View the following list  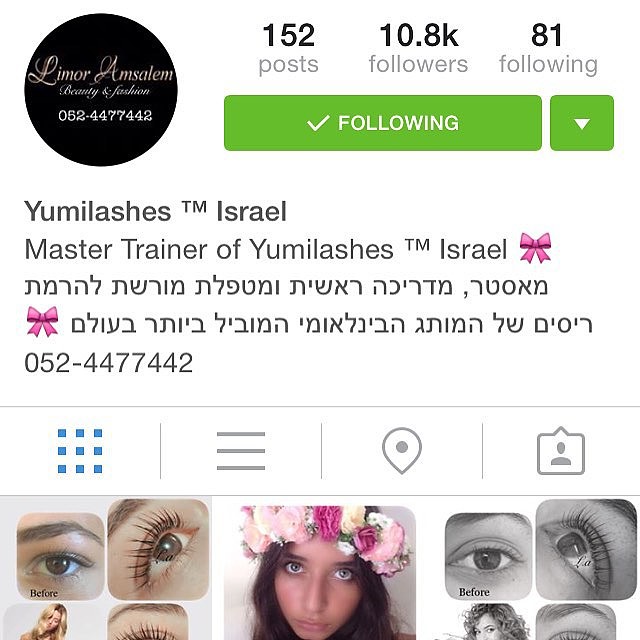tap(548, 50)
